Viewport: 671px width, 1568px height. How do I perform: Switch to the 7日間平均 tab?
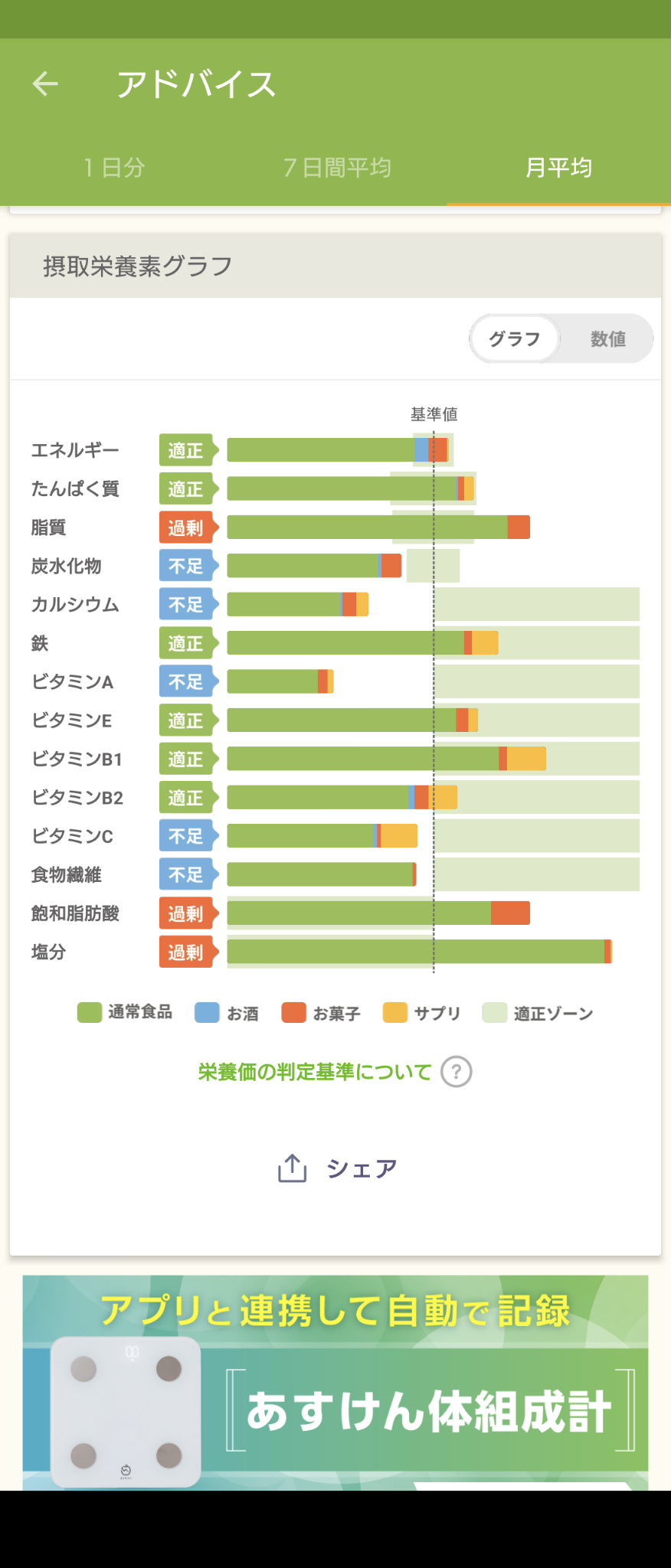tap(337, 168)
